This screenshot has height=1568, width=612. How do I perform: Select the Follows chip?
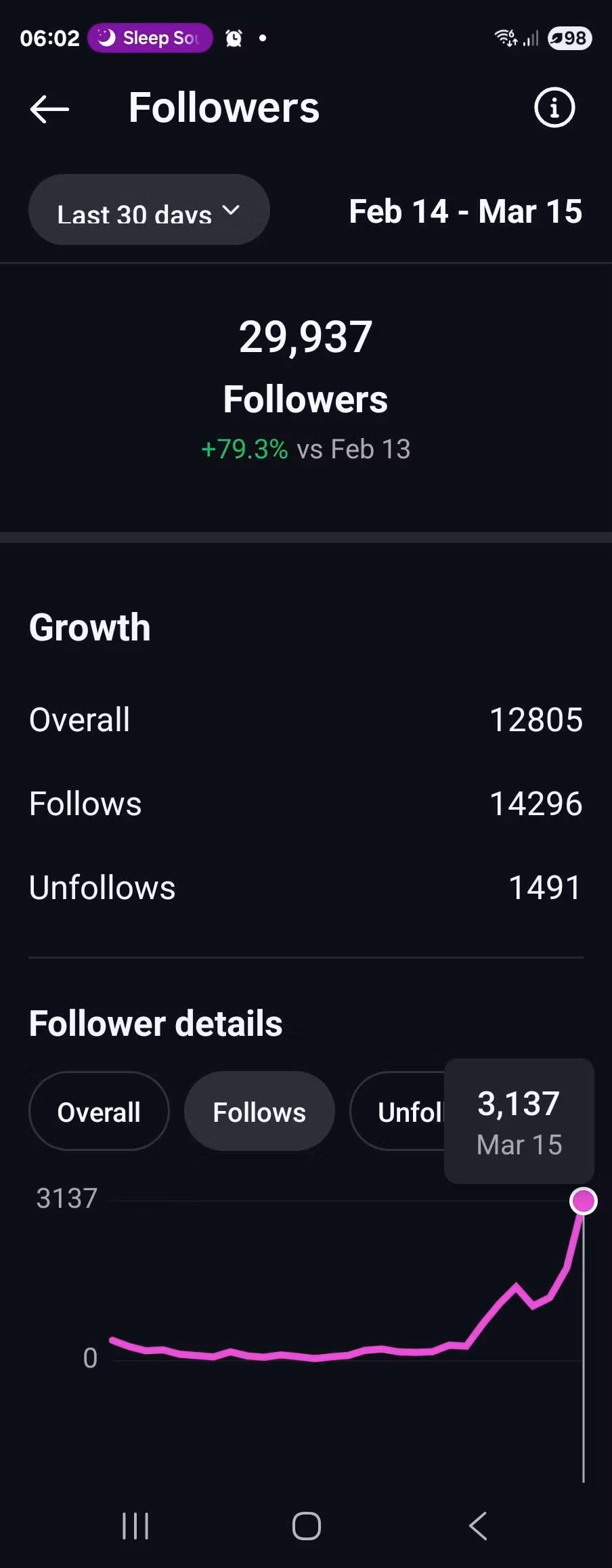click(259, 1112)
